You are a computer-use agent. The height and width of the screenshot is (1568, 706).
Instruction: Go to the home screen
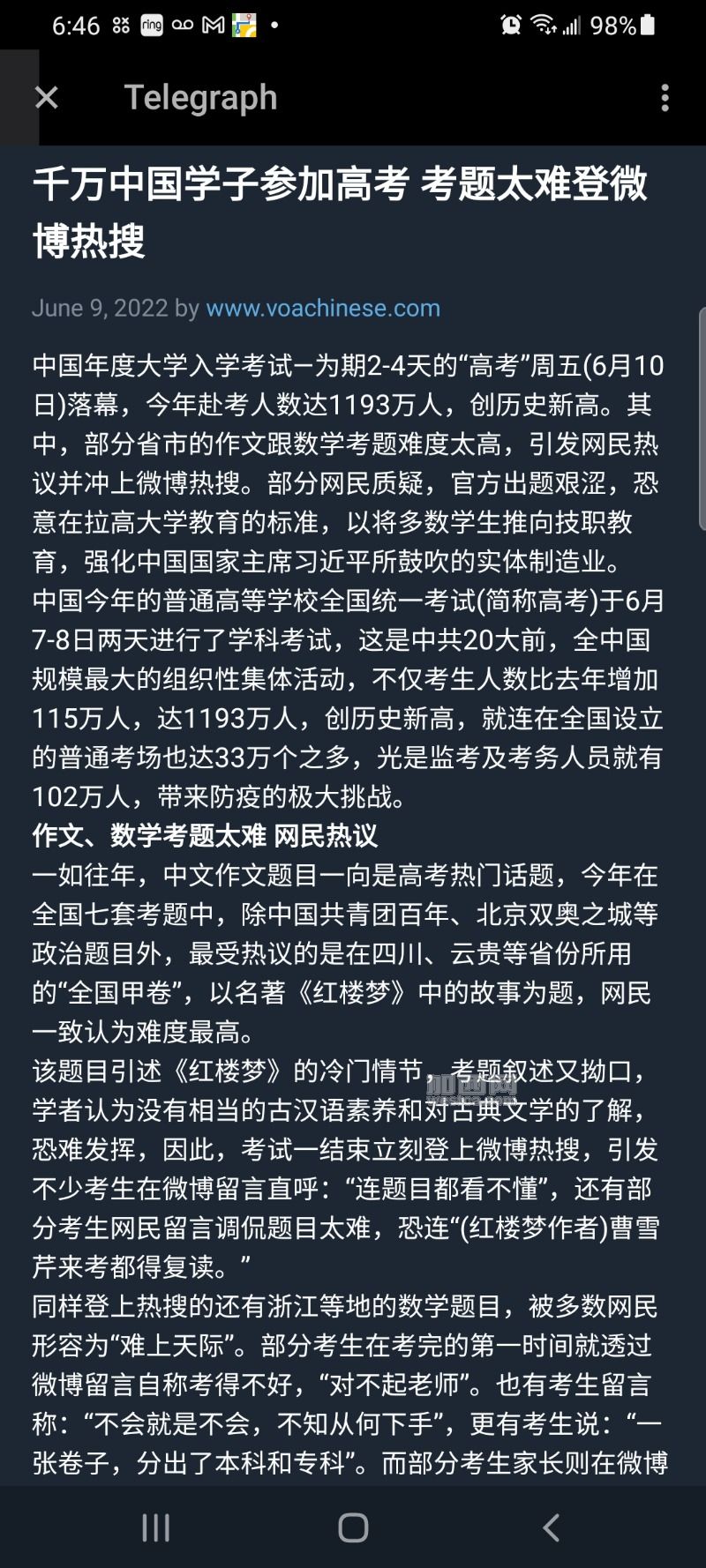353,1527
